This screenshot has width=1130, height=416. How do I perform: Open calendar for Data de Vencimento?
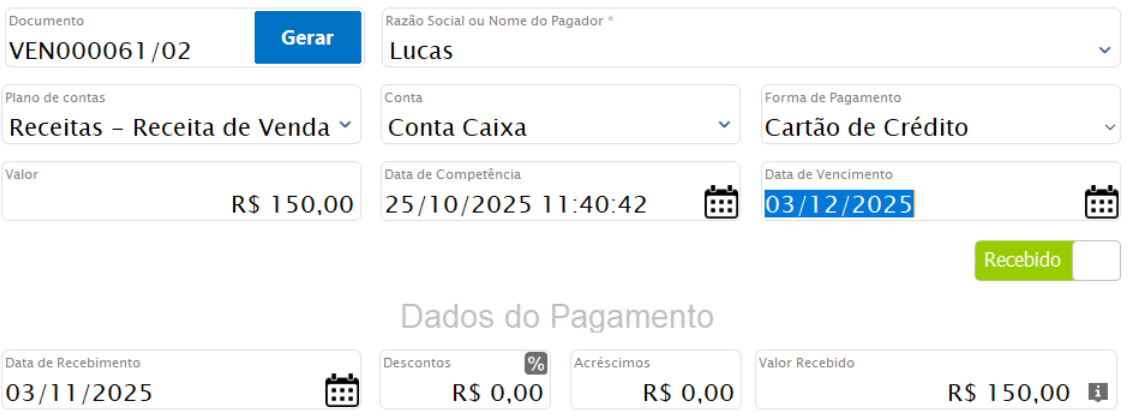(1101, 202)
